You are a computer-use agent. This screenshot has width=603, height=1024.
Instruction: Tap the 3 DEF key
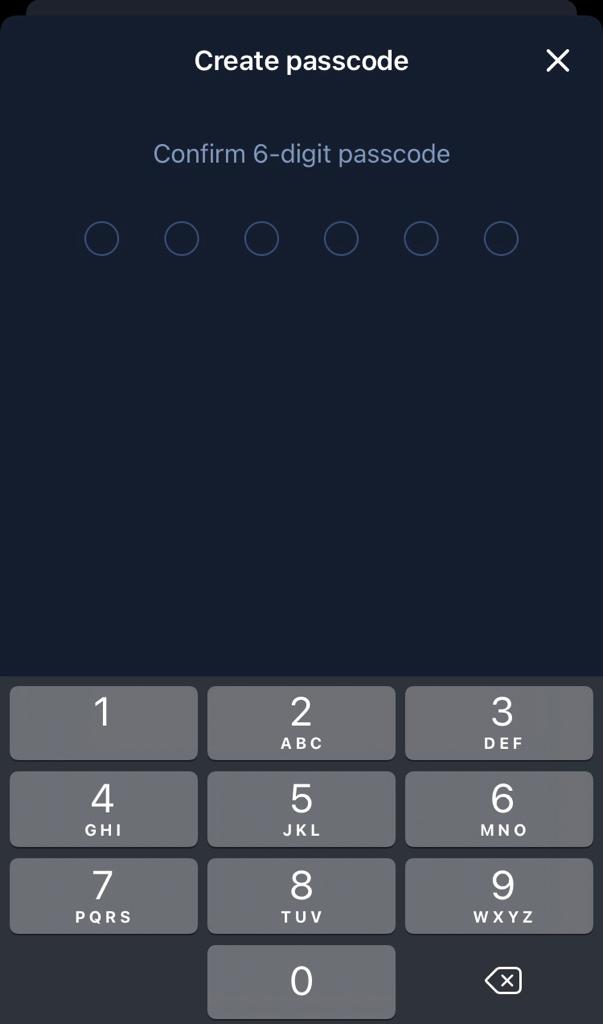[x=499, y=723]
